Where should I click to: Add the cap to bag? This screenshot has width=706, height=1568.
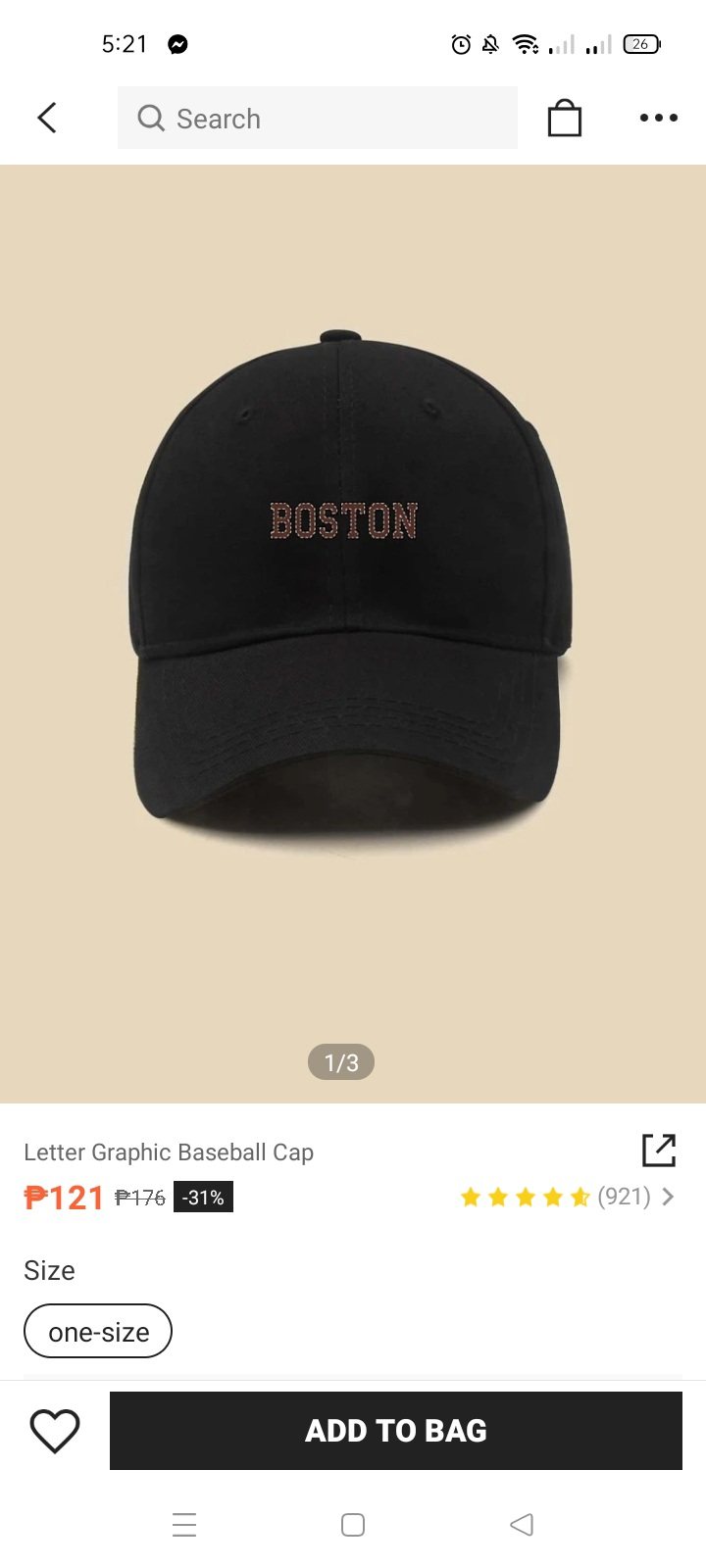tap(395, 1430)
